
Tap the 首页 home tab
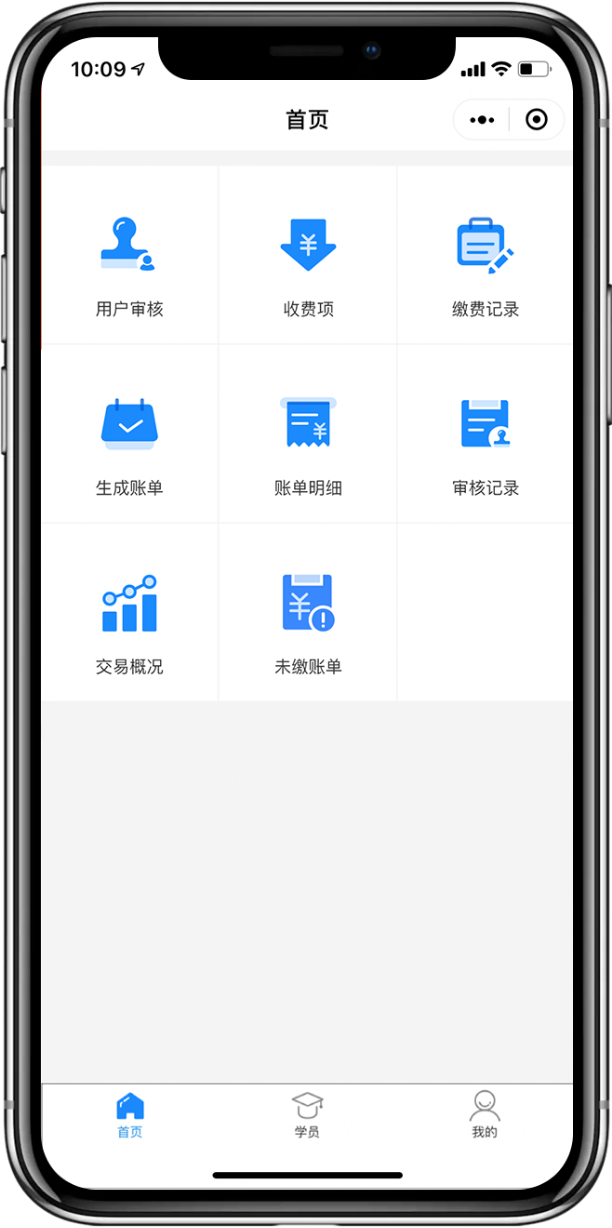click(130, 1115)
